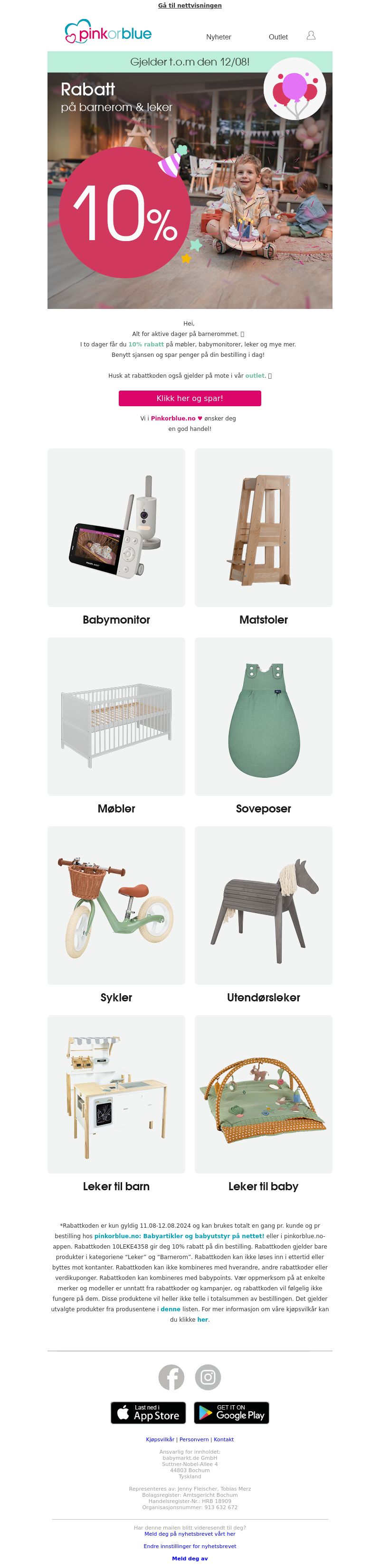The height and width of the screenshot is (1568, 380).
Task: Open the Soveposer category tile
Action: coord(263,717)
